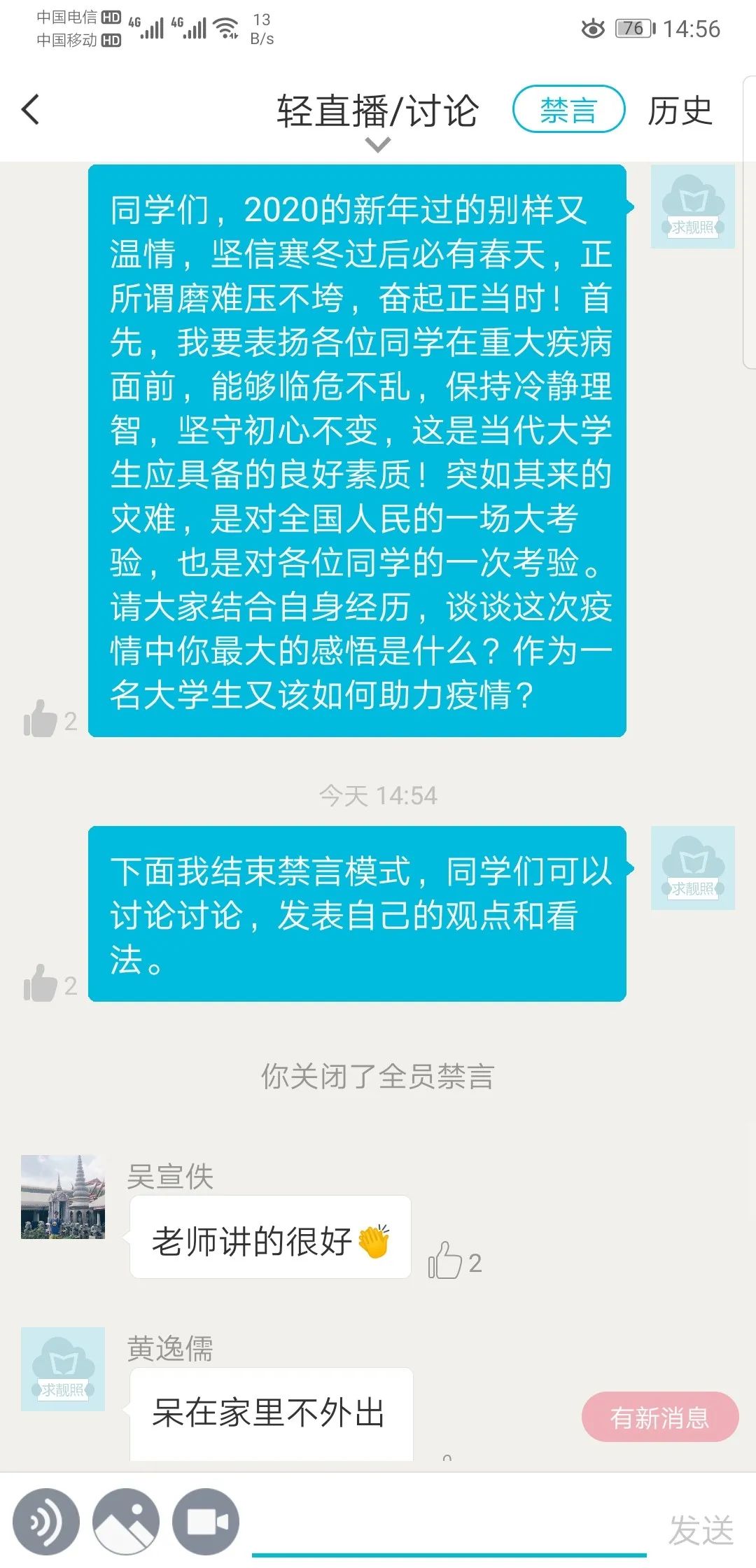Tap the video camera icon
The width and height of the screenshot is (756, 1568).
(x=206, y=1521)
